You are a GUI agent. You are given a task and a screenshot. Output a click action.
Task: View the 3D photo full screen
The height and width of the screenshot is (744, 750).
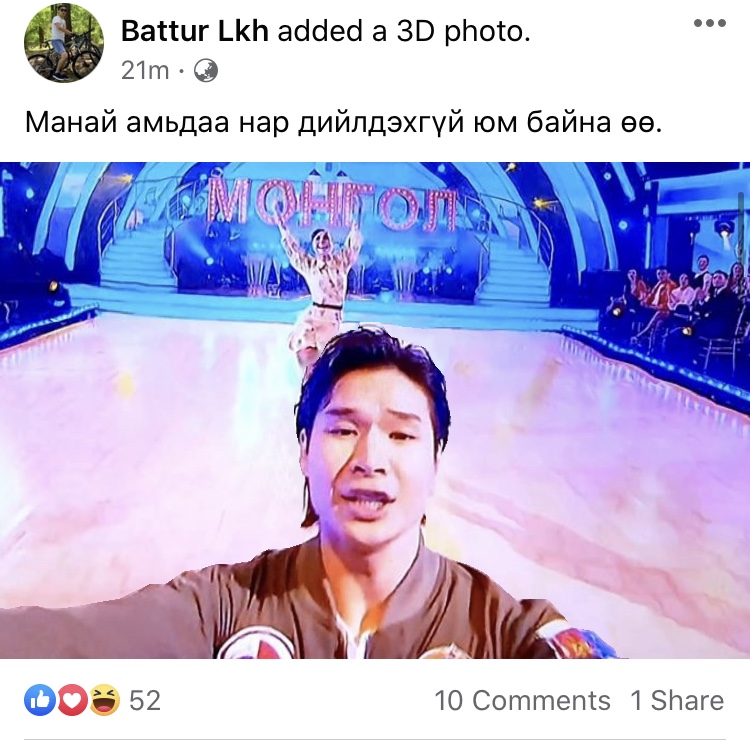[375, 410]
